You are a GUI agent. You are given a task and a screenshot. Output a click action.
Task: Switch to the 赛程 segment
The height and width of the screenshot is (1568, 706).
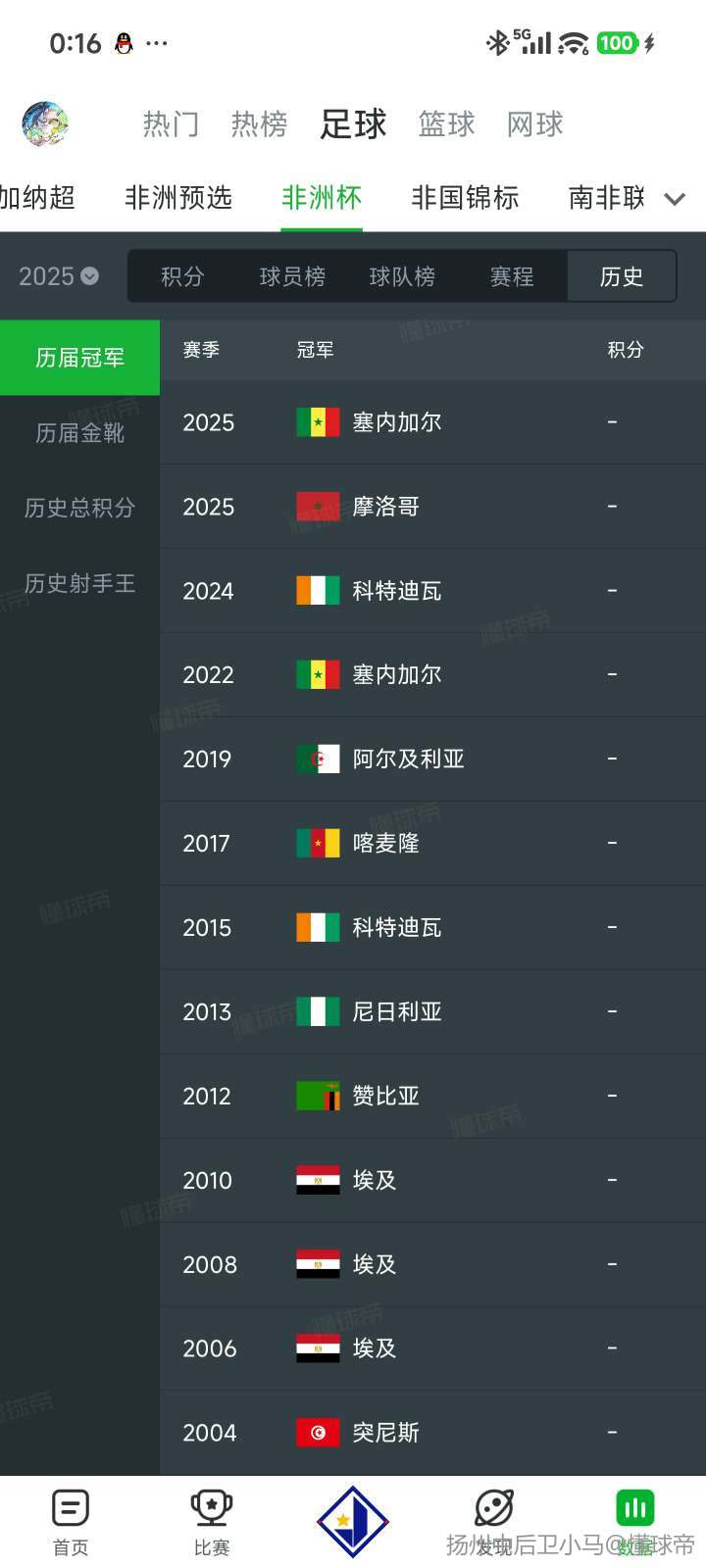point(512,276)
